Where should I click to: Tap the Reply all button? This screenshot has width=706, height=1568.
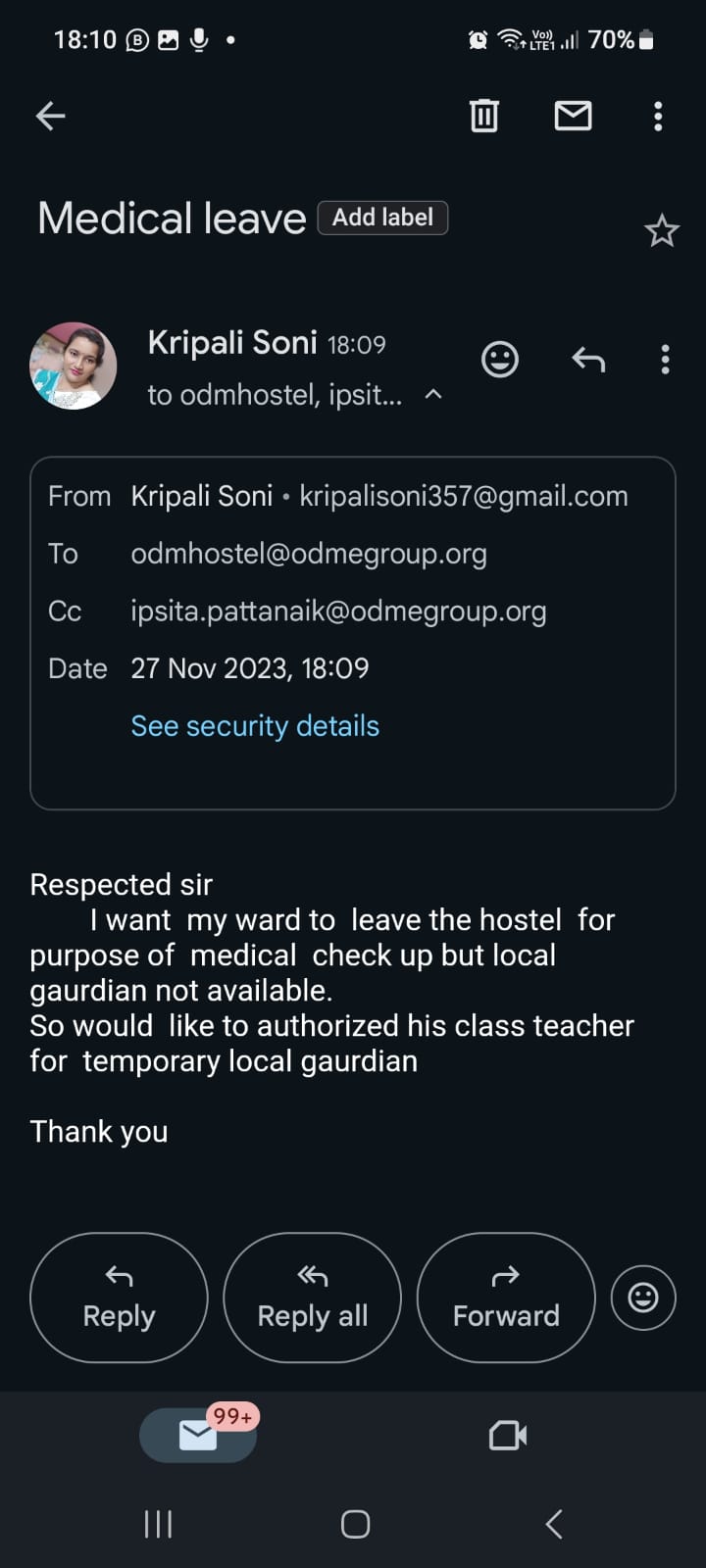tap(312, 1298)
